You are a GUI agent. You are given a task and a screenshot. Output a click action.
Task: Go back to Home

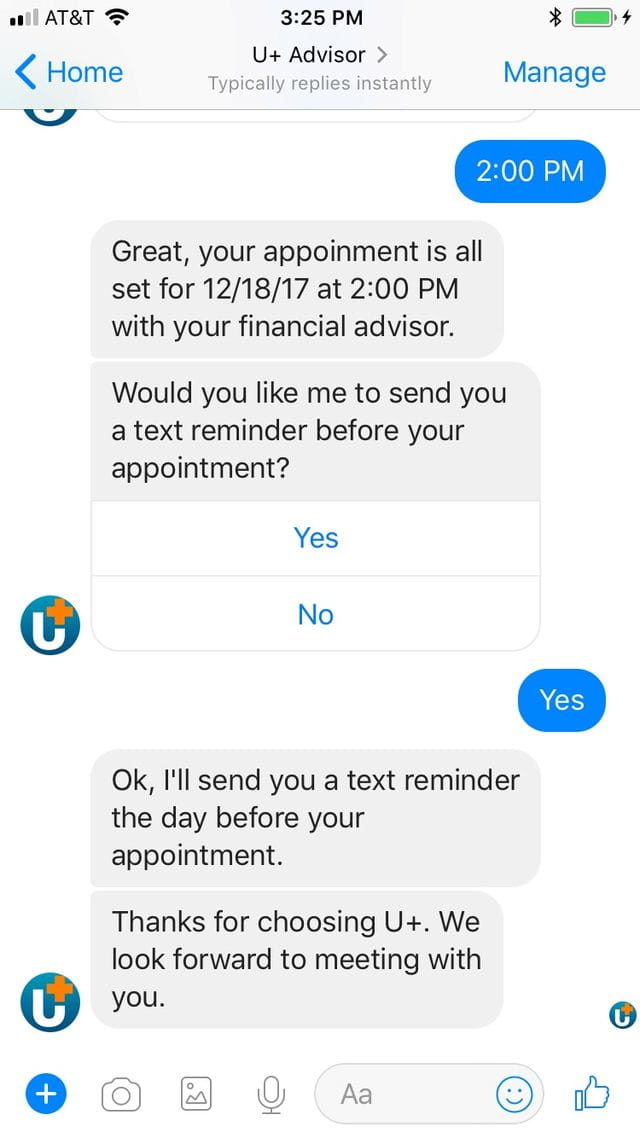click(70, 72)
